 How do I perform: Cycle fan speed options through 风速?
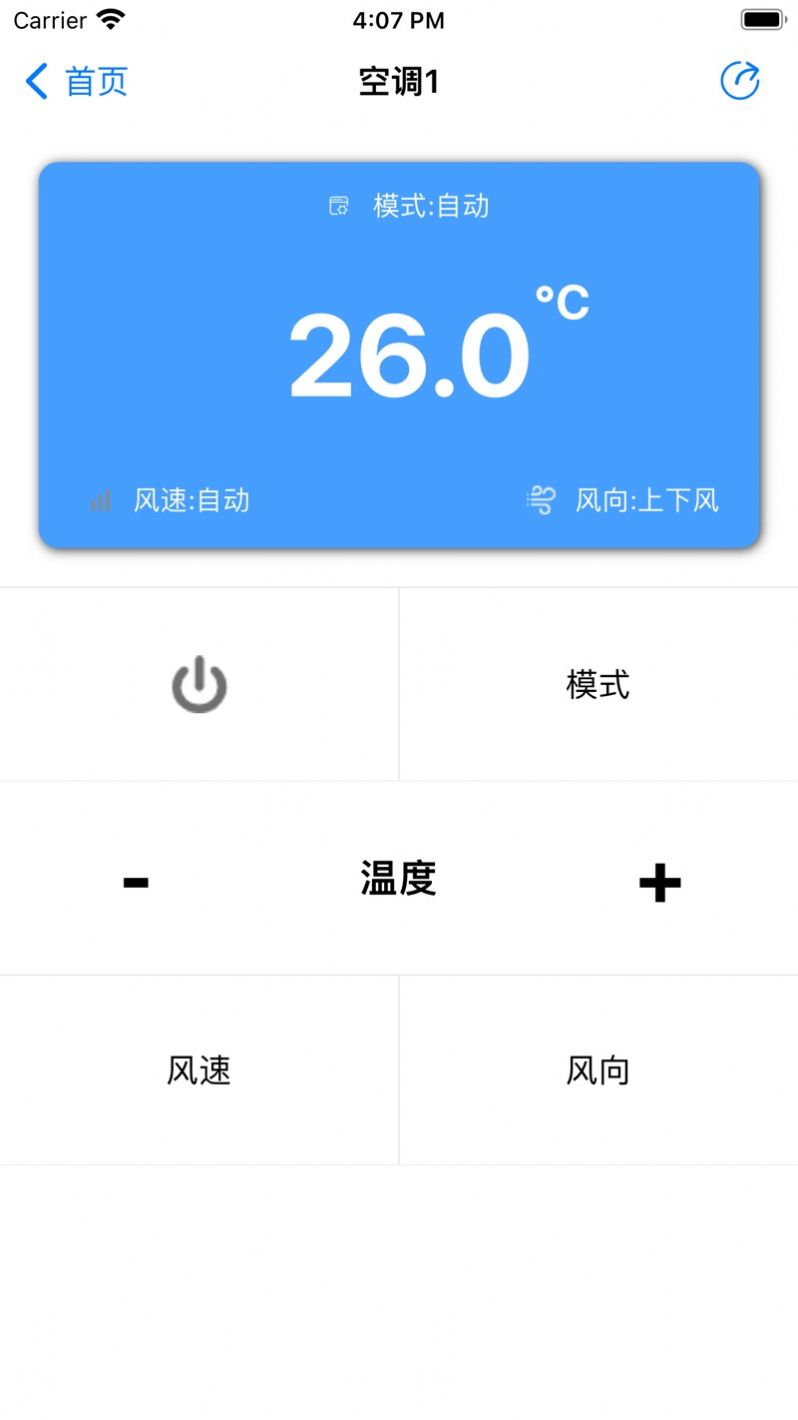pyautogui.click(x=197, y=1070)
